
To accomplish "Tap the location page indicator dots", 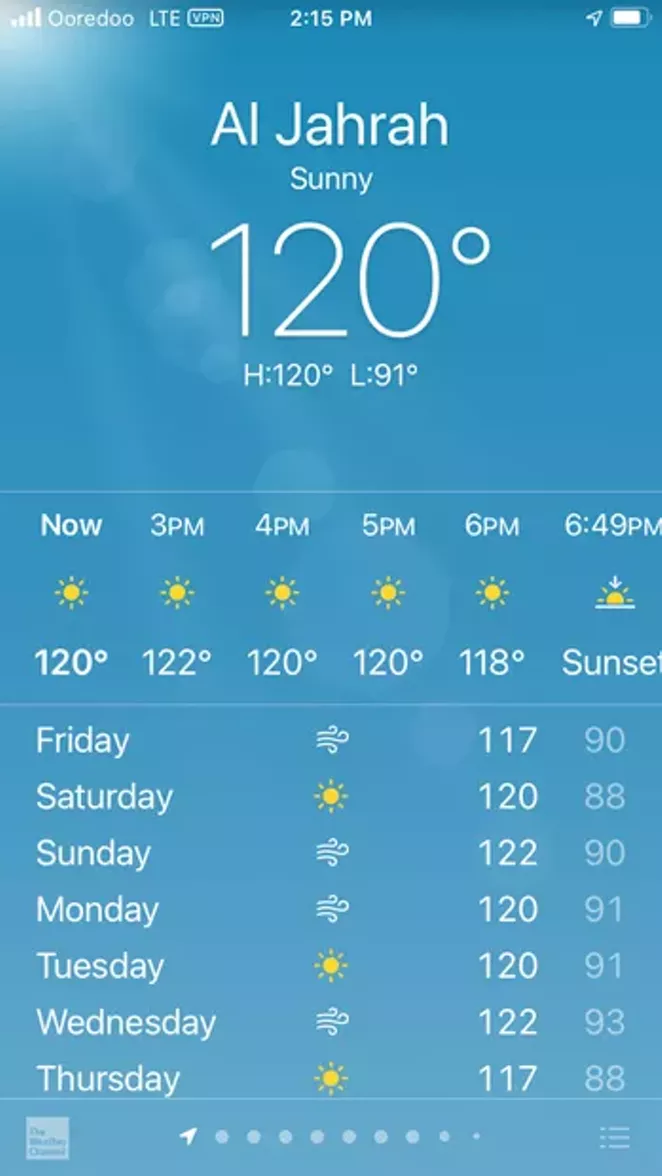I will point(331,1137).
